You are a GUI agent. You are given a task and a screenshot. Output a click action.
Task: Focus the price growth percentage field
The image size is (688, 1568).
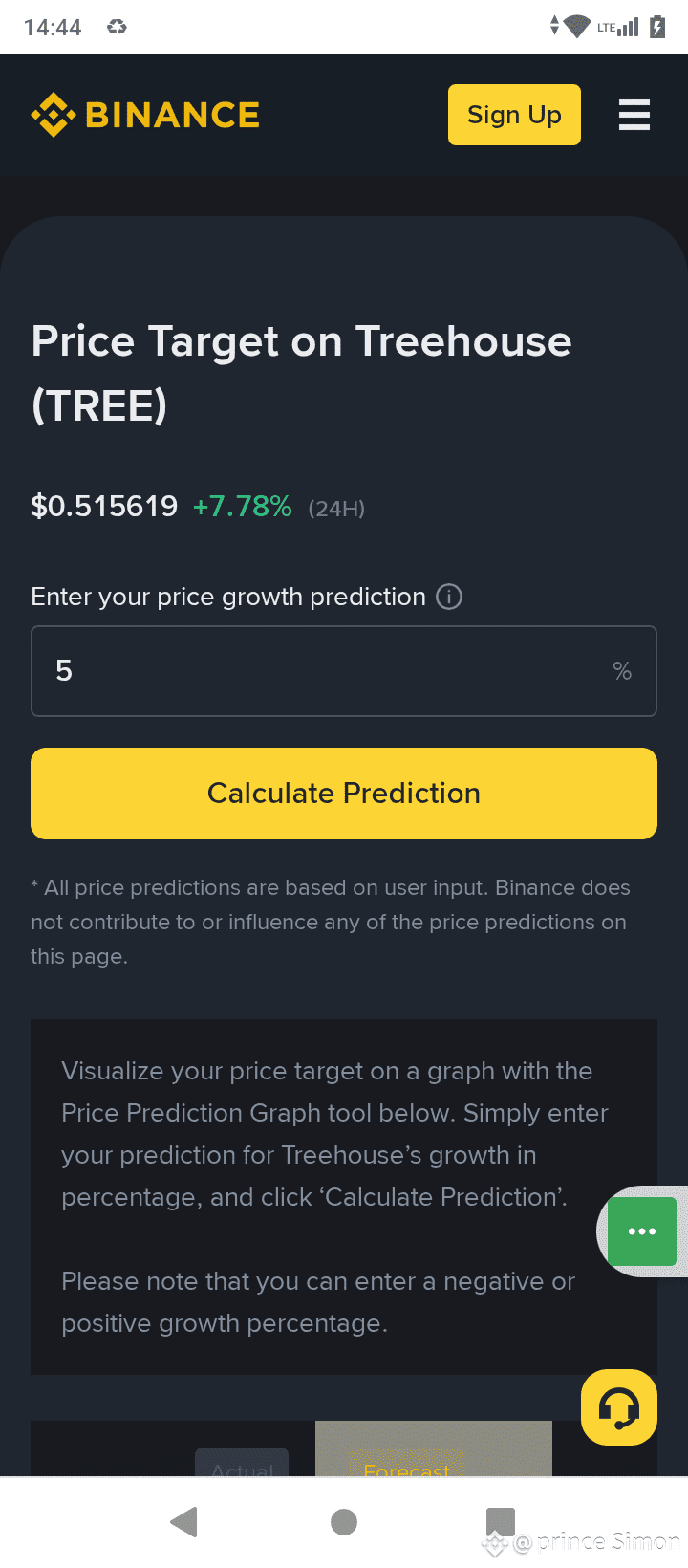344,671
